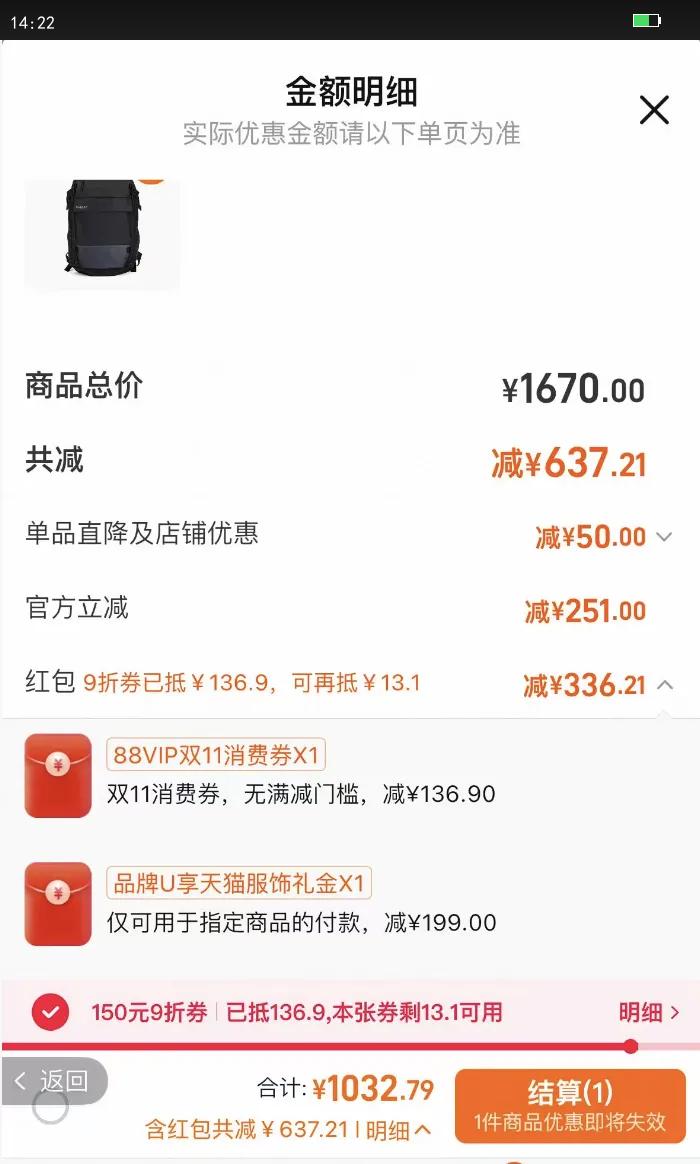Collapse the 红包 discount section
Image resolution: width=700 pixels, height=1164 pixels.
[x=665, y=685]
